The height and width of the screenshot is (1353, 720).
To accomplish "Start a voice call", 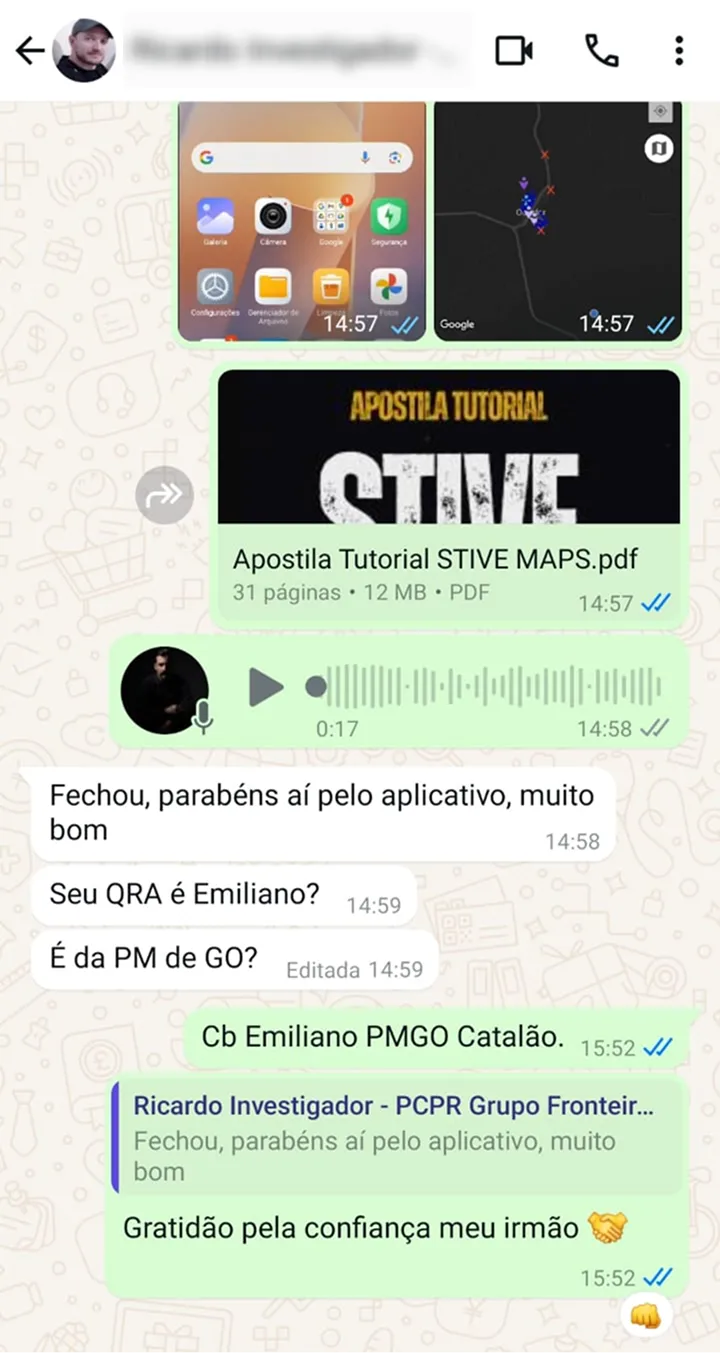I will pos(601,51).
